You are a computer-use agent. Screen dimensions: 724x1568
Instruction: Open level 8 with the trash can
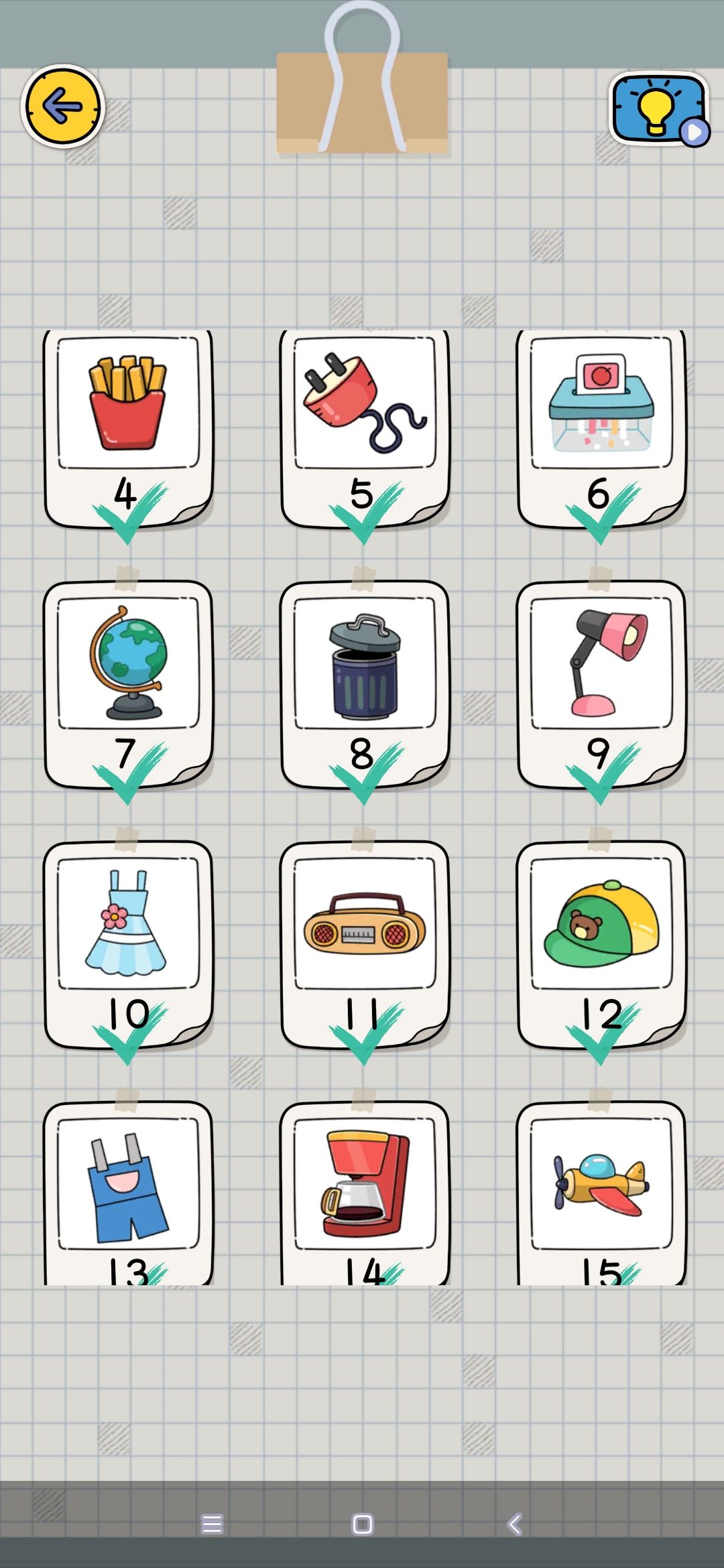pyautogui.click(x=365, y=683)
